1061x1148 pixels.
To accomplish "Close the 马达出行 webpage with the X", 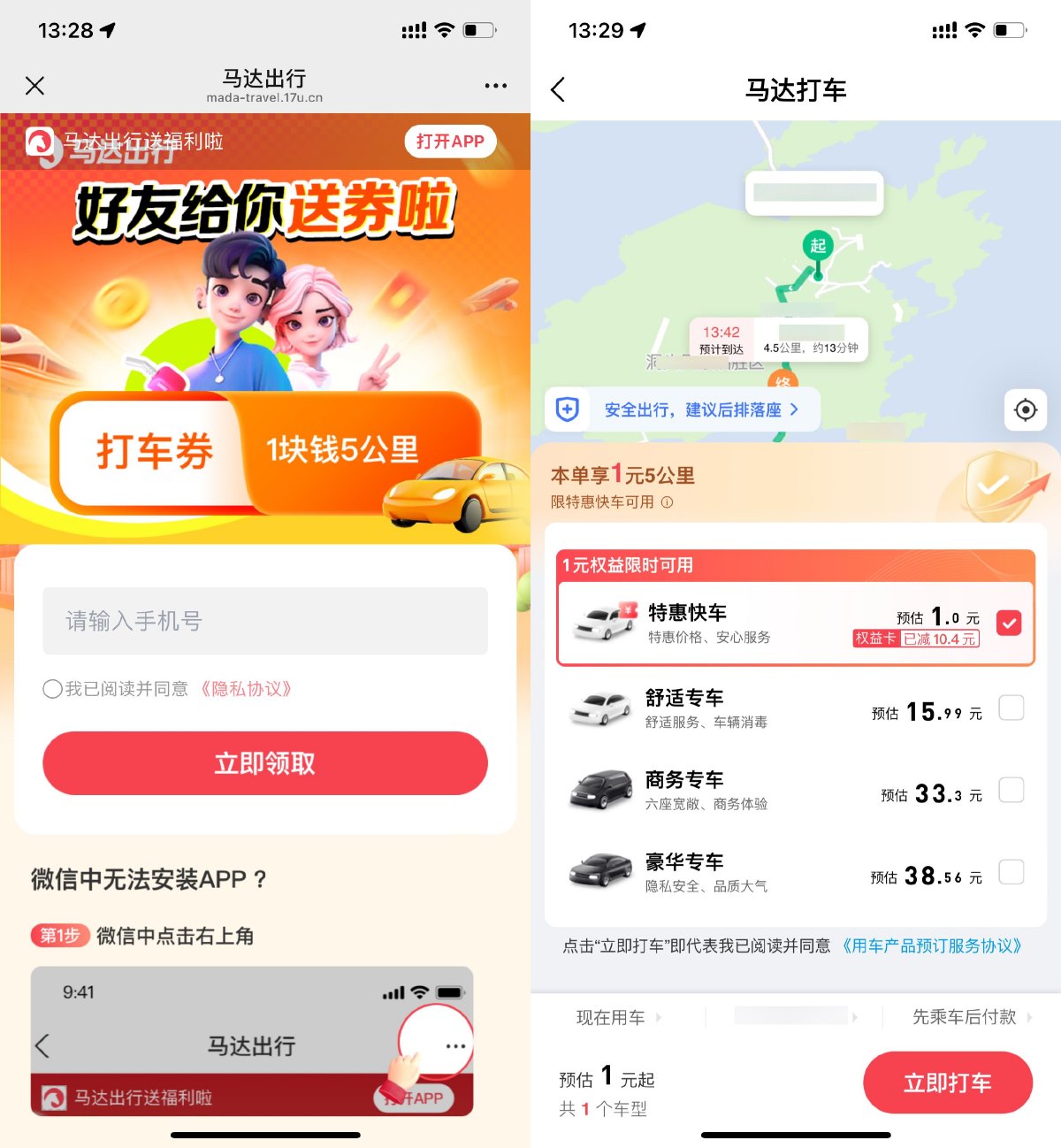I will (x=34, y=86).
